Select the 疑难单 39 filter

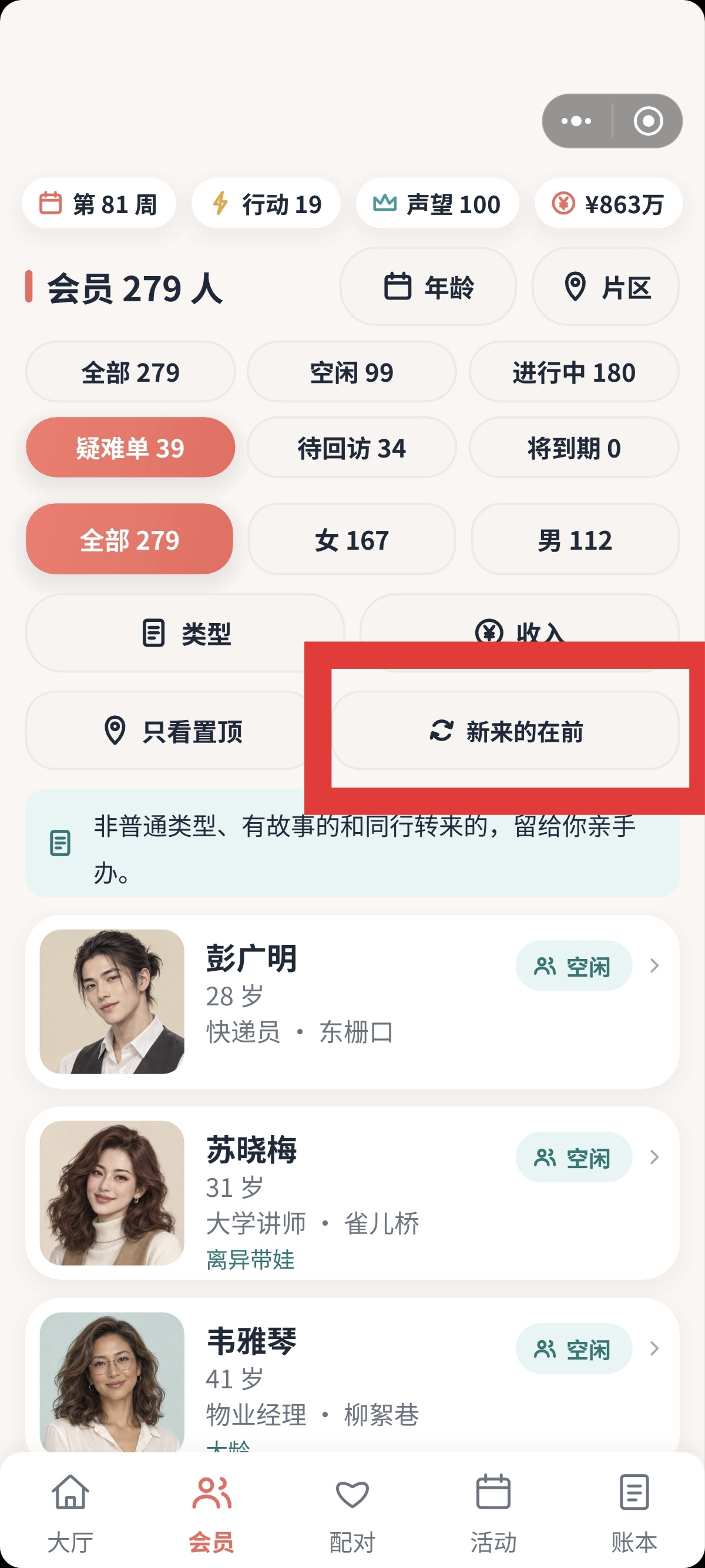tap(130, 447)
